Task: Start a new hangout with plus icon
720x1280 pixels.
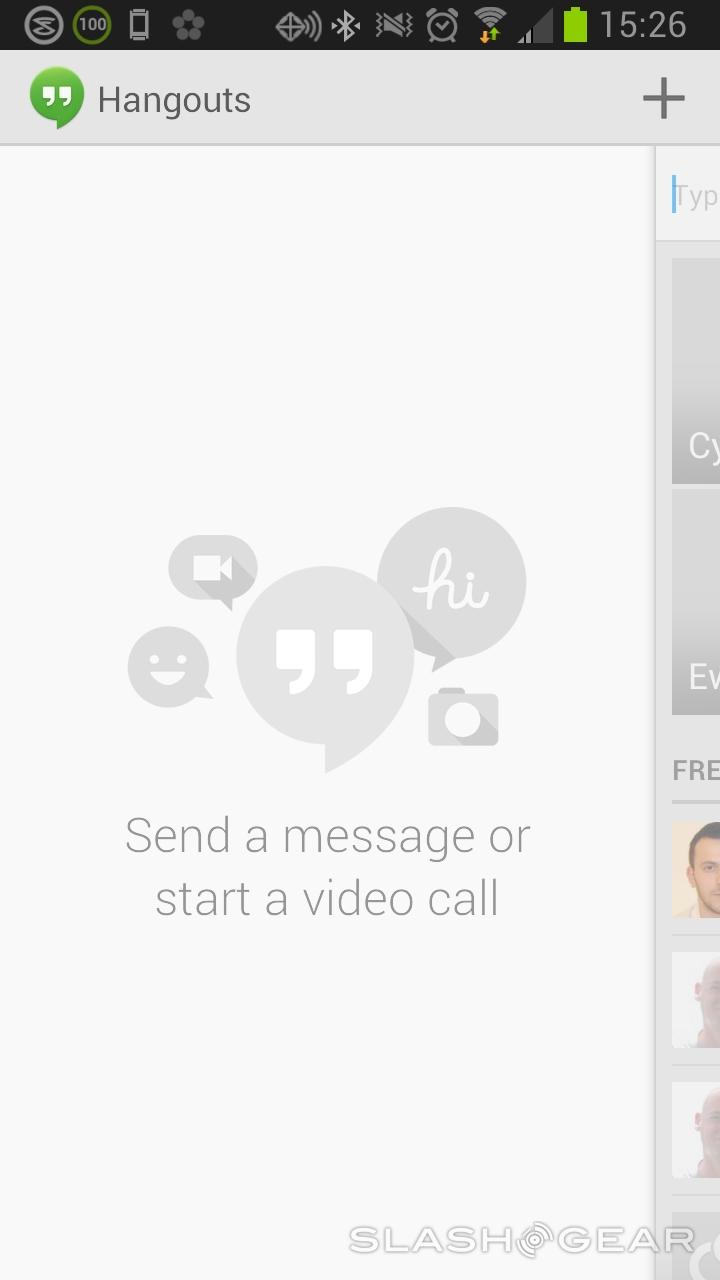Action: (x=663, y=98)
